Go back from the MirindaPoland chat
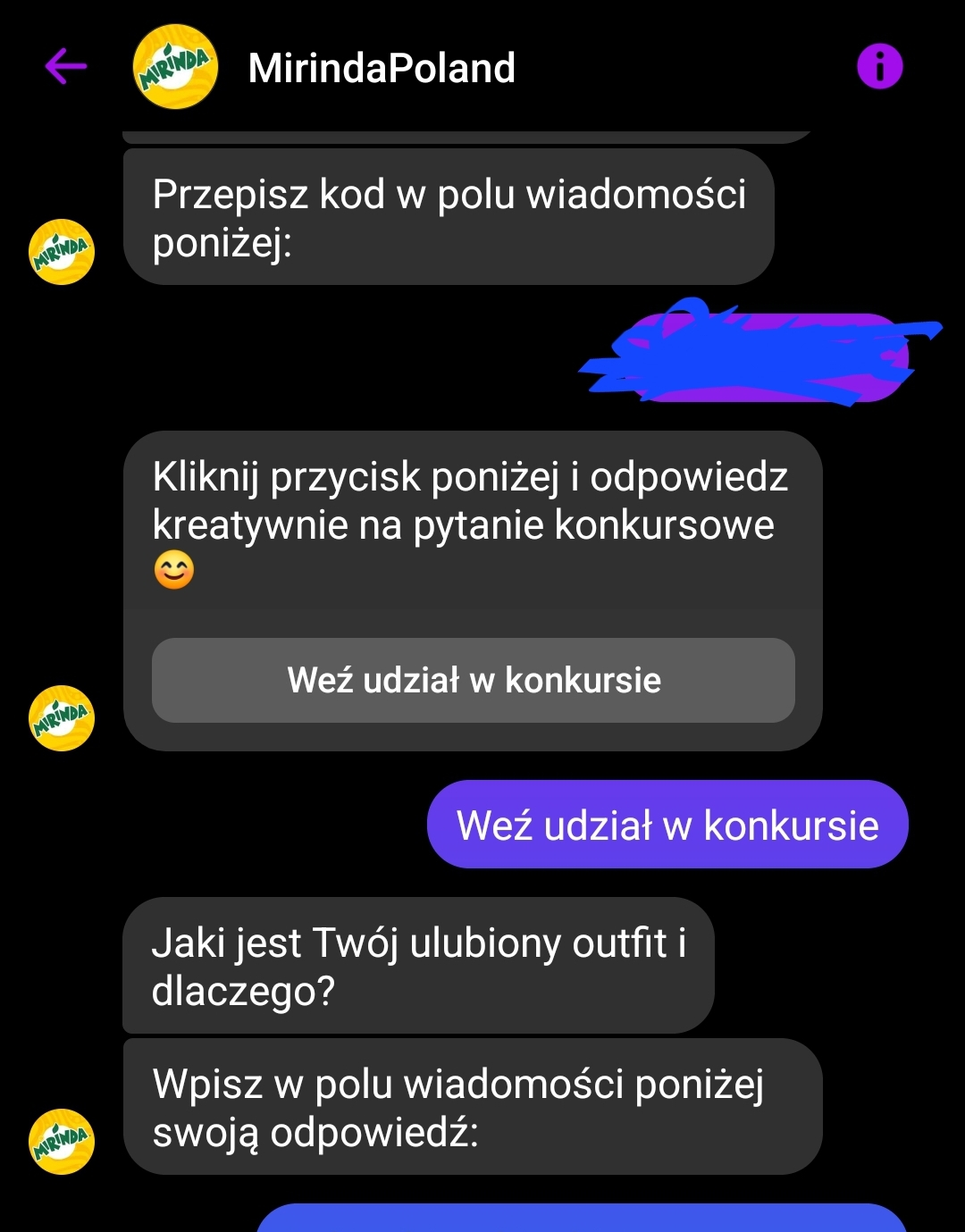Screen dimensions: 965x1232 (x=66, y=66)
